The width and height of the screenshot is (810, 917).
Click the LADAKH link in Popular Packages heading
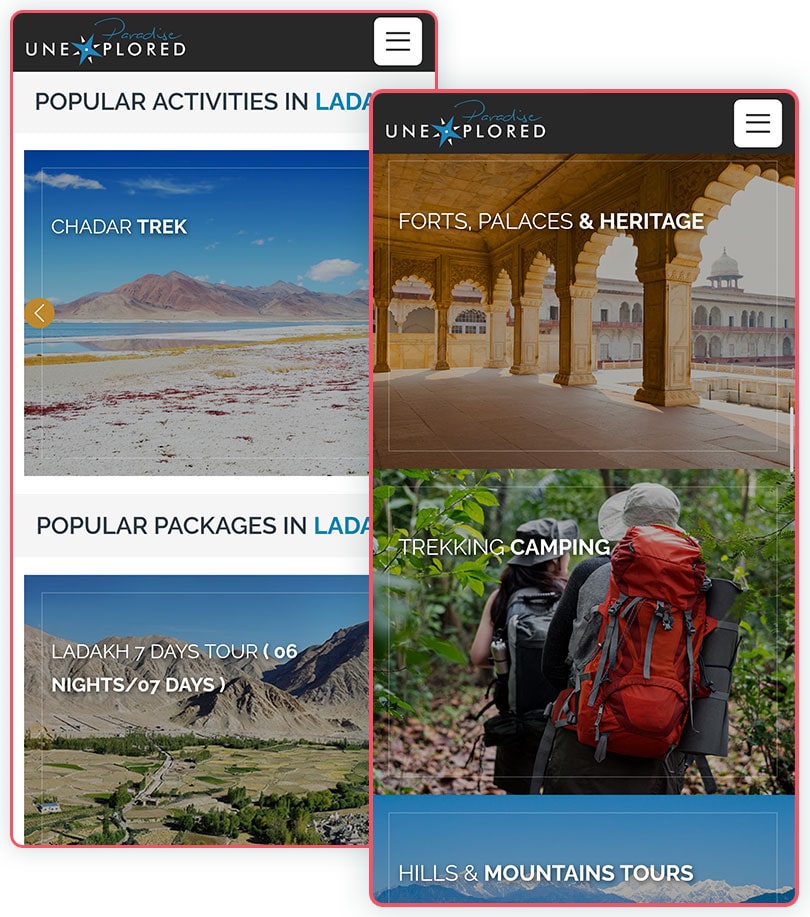tap(347, 525)
